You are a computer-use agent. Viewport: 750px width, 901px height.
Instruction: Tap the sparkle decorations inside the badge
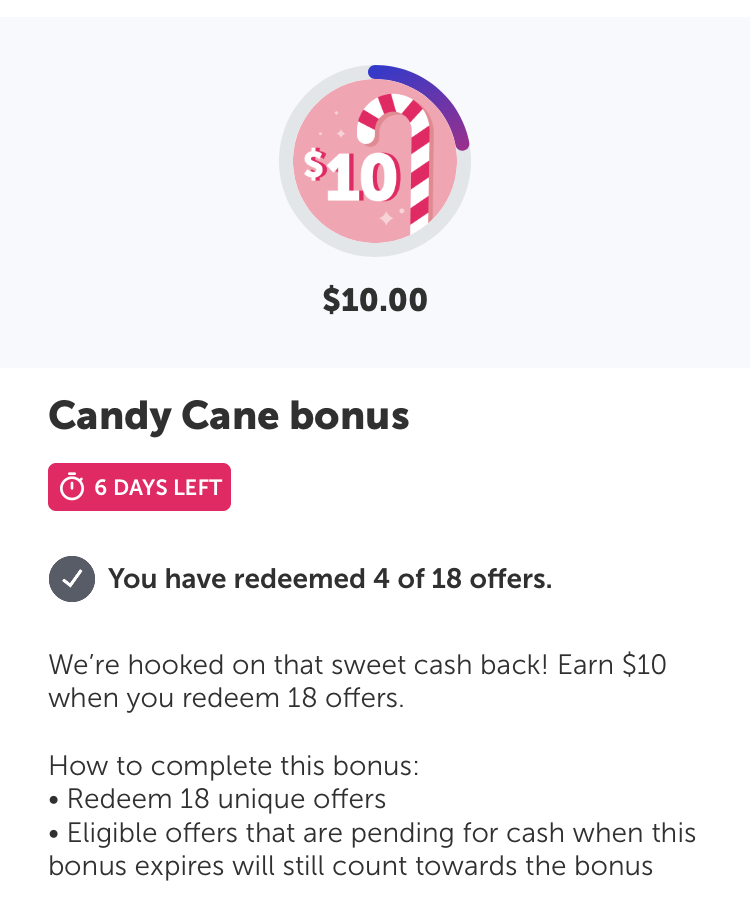coord(340,130)
